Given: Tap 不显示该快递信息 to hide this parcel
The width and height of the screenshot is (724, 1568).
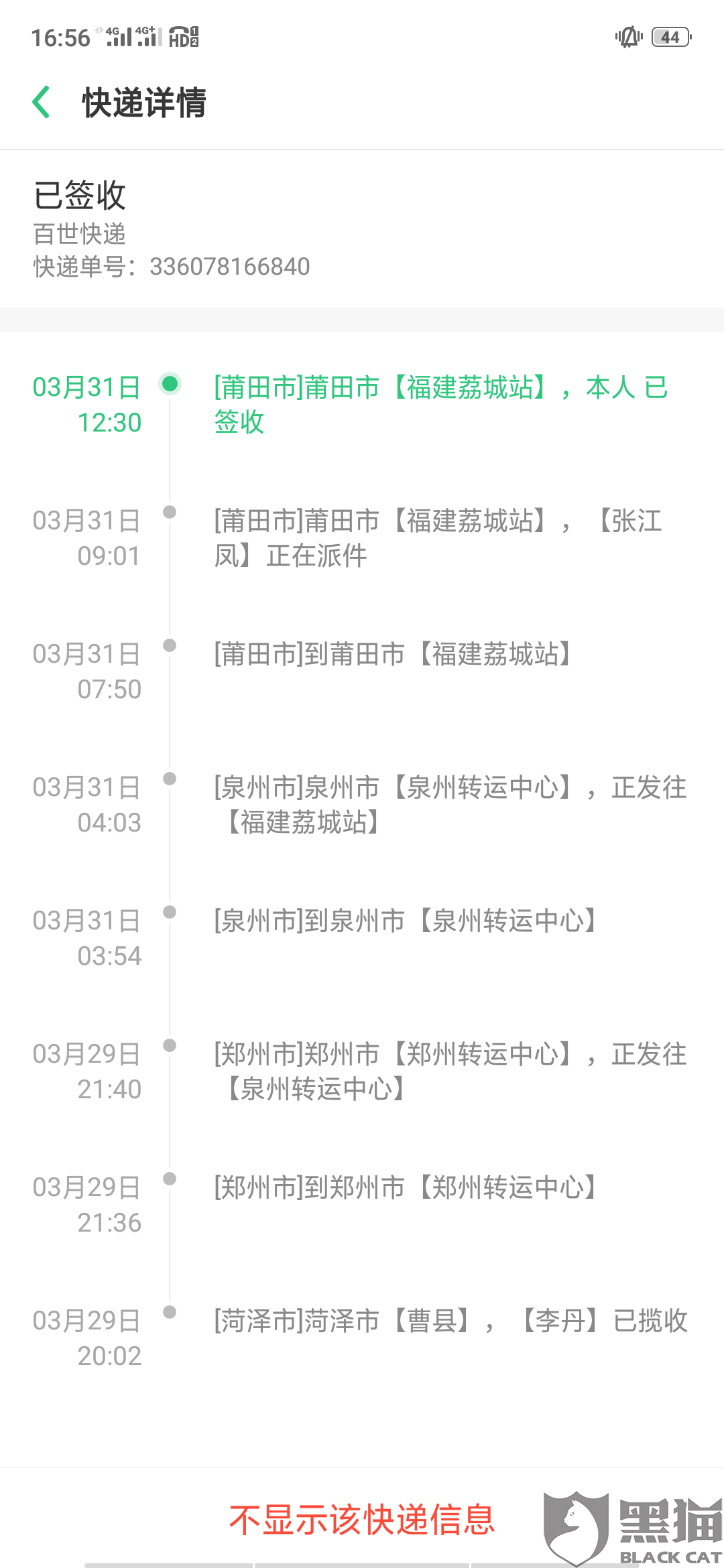Looking at the screenshot, I should click(362, 1519).
